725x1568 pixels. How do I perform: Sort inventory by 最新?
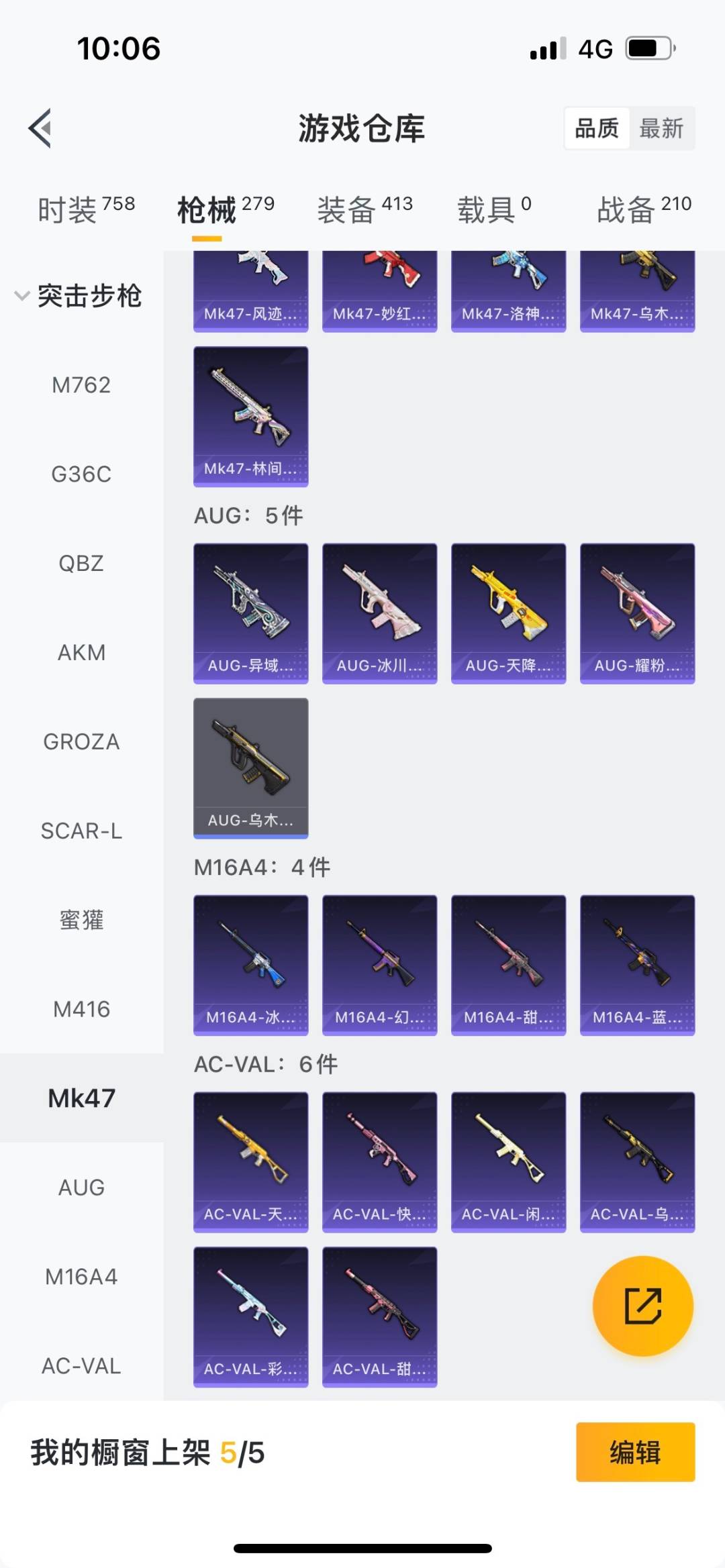tap(661, 127)
